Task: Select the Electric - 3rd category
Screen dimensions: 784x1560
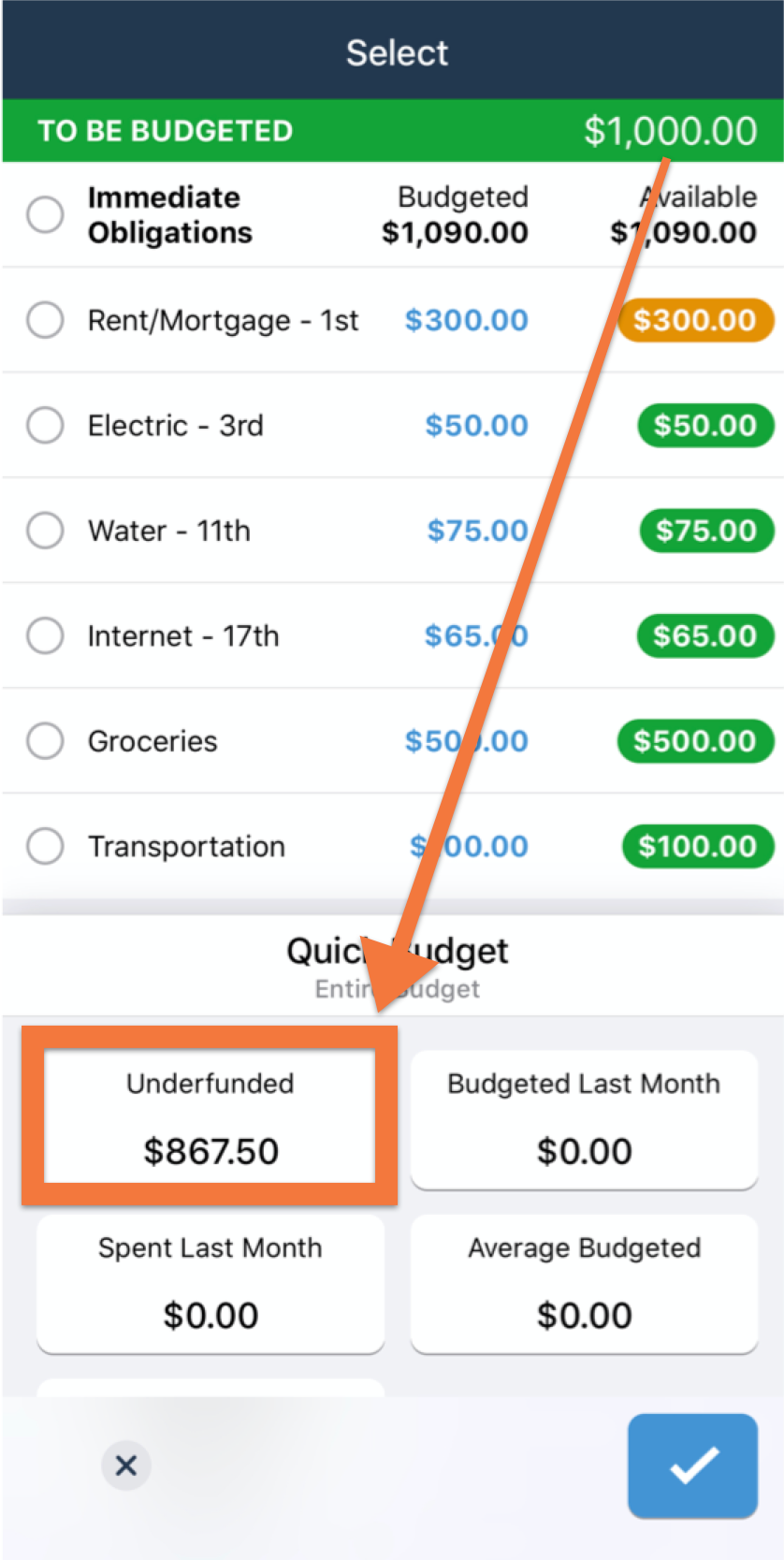Action: tap(45, 426)
